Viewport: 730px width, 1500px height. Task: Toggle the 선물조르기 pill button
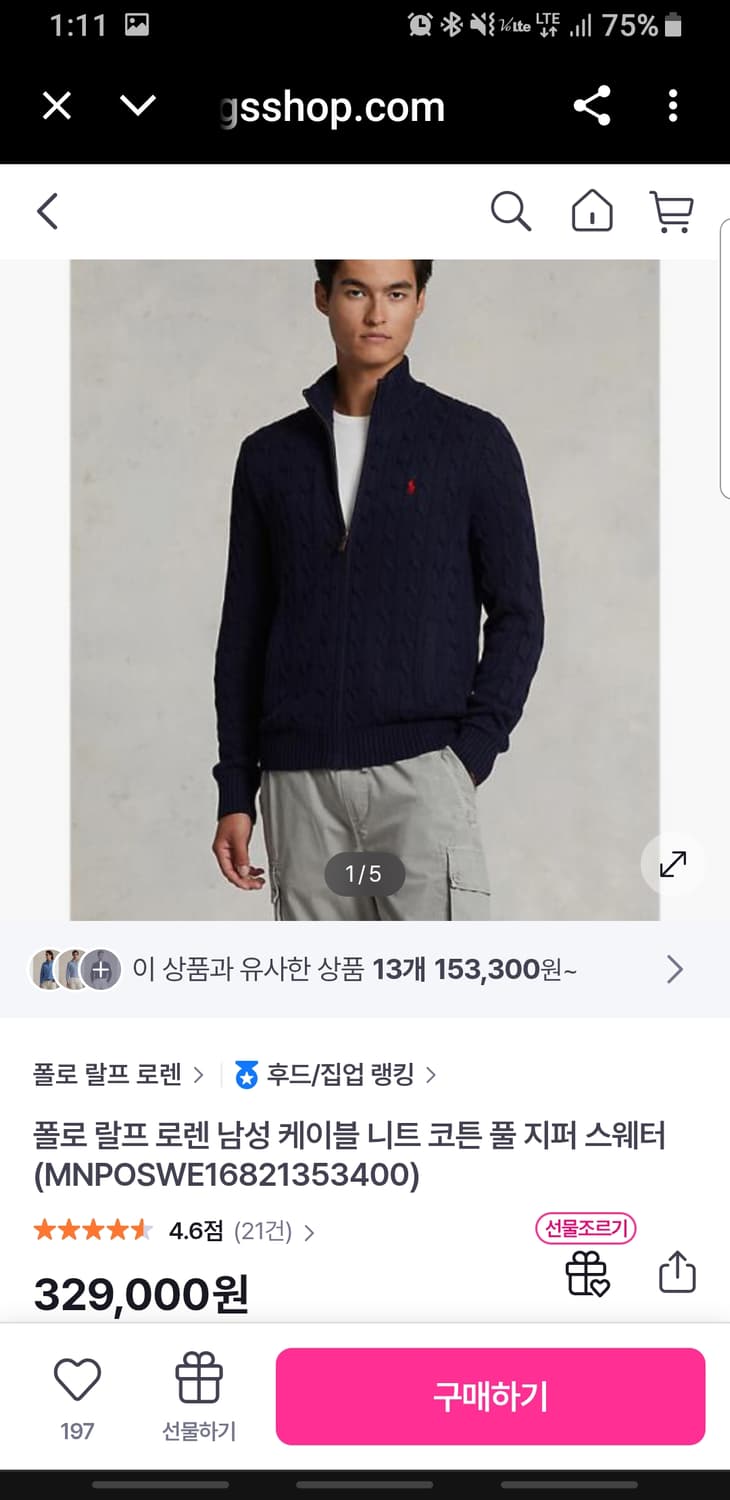coord(584,1228)
